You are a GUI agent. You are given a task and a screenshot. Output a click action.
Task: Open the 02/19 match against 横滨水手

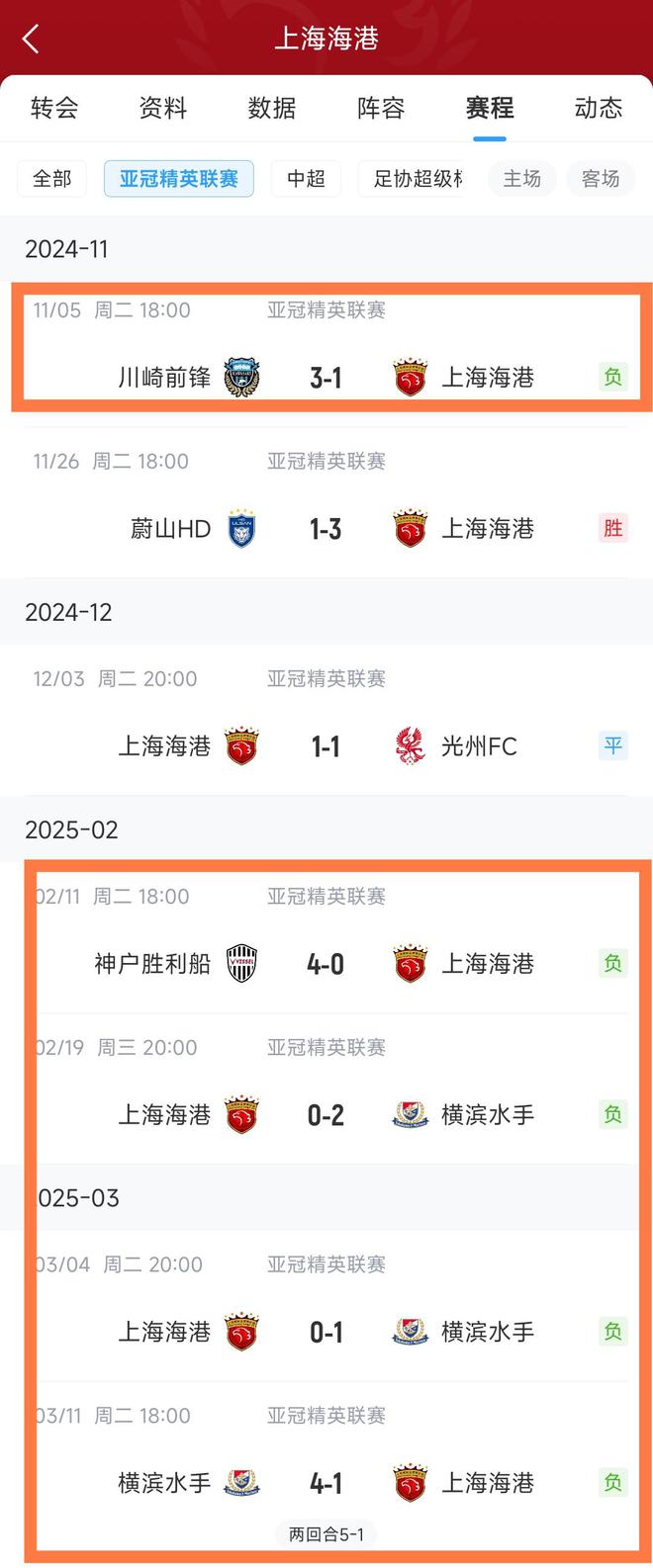point(326,1114)
